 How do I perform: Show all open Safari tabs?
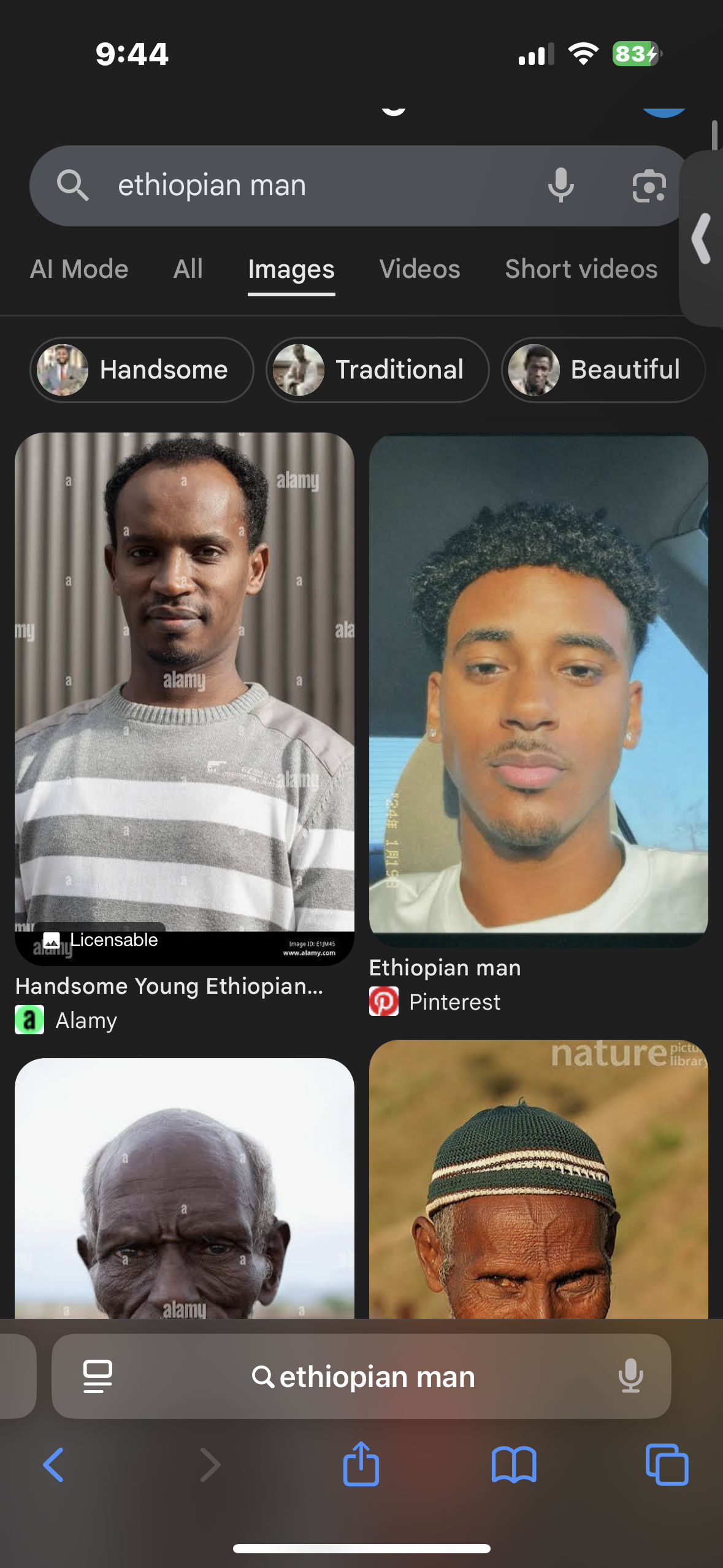pyautogui.click(x=667, y=1465)
